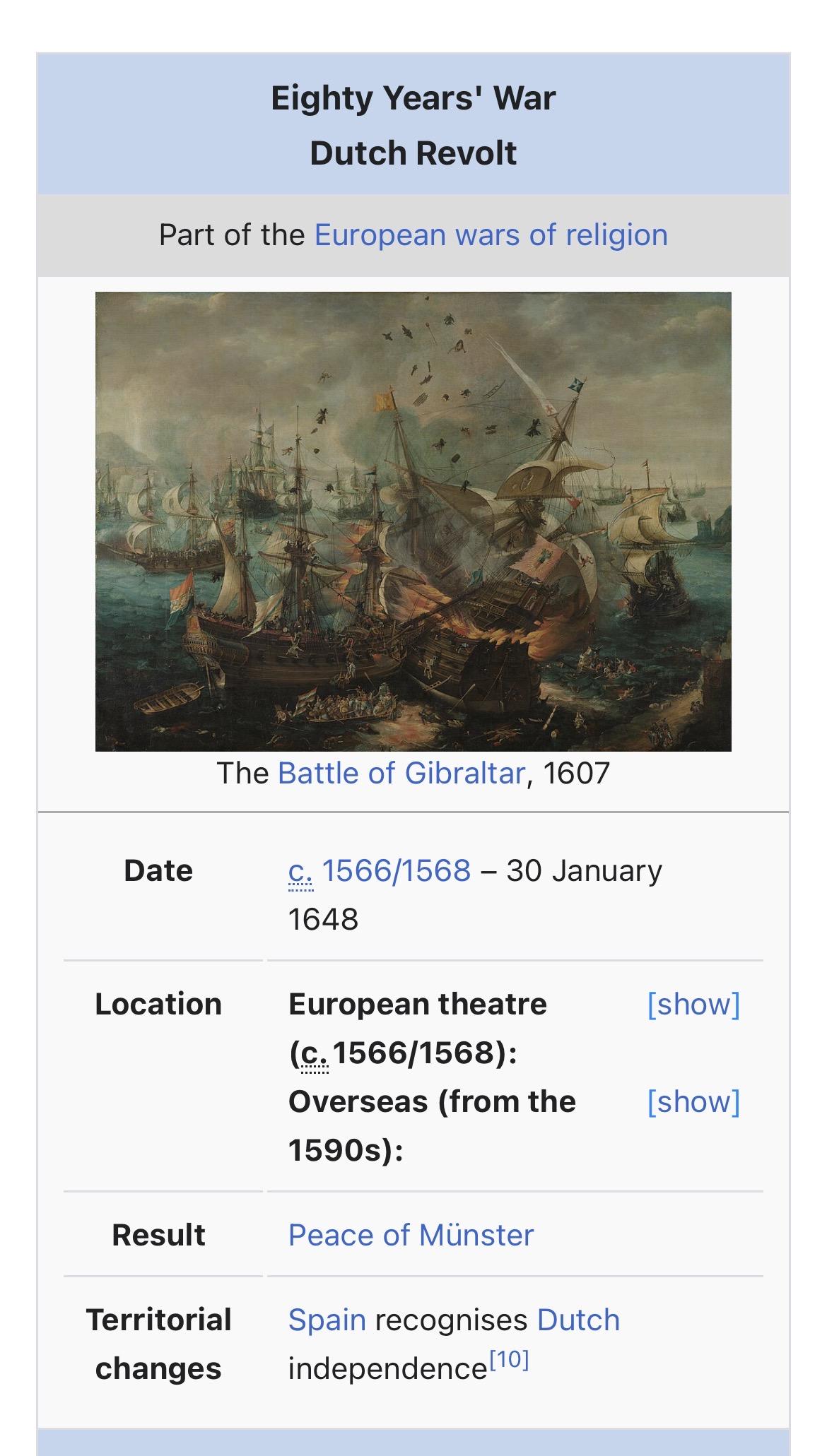
Task: Open the 1566/1568 date link
Action: click(x=396, y=871)
